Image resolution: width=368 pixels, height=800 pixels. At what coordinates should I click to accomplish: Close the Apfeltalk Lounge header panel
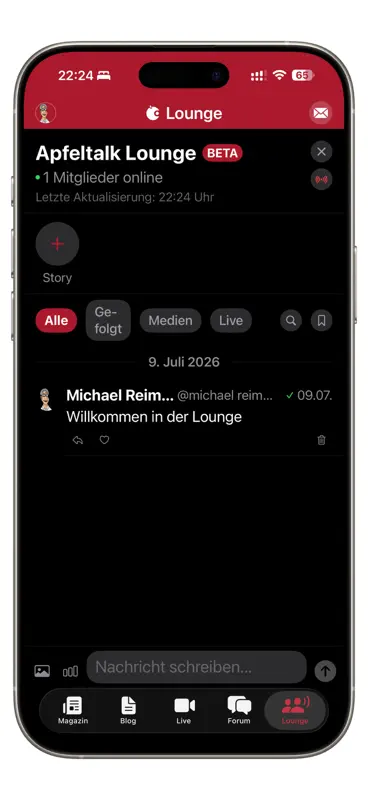click(322, 152)
